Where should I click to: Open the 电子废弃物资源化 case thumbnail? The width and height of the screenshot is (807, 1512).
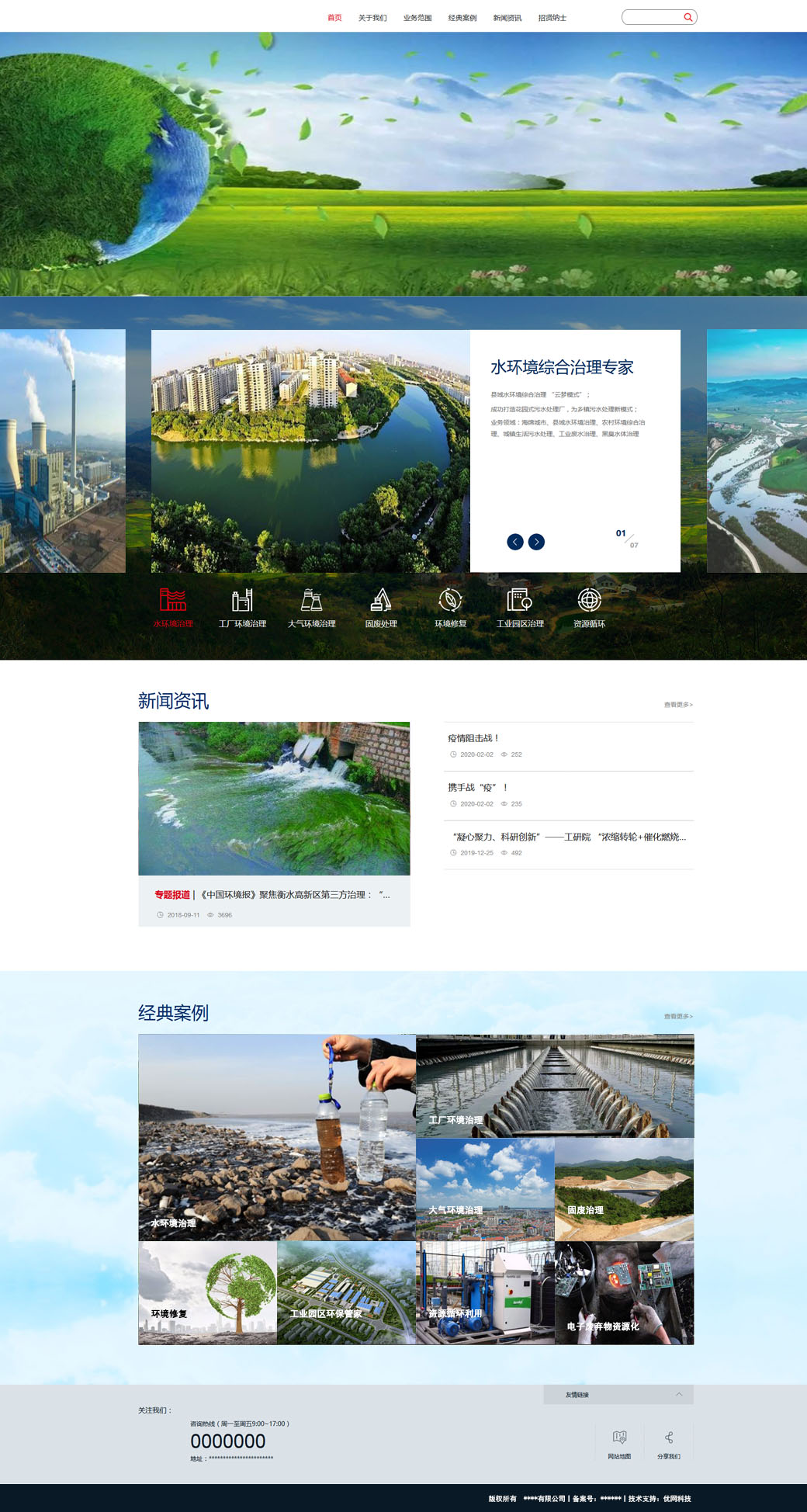click(x=623, y=1291)
